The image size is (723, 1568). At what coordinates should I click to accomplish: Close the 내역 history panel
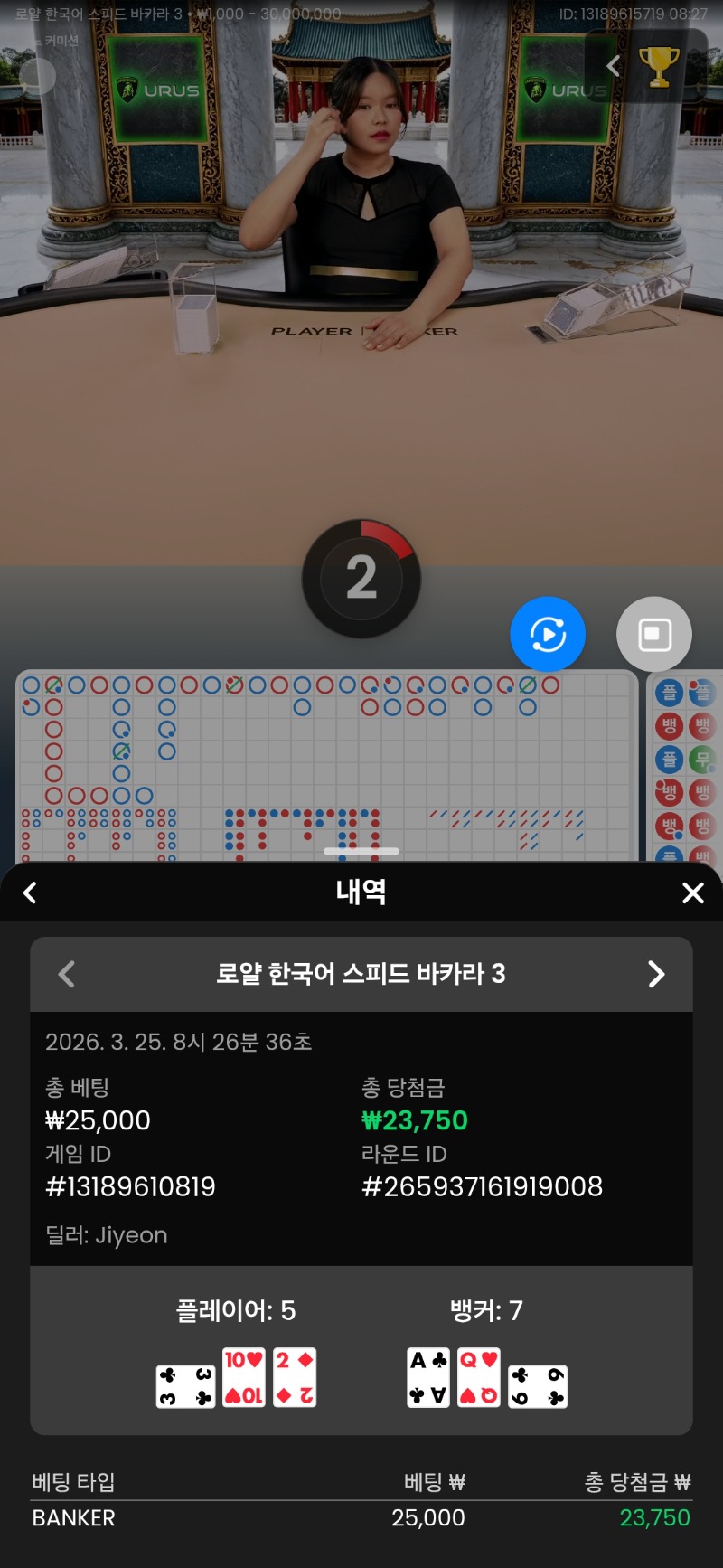[692, 893]
